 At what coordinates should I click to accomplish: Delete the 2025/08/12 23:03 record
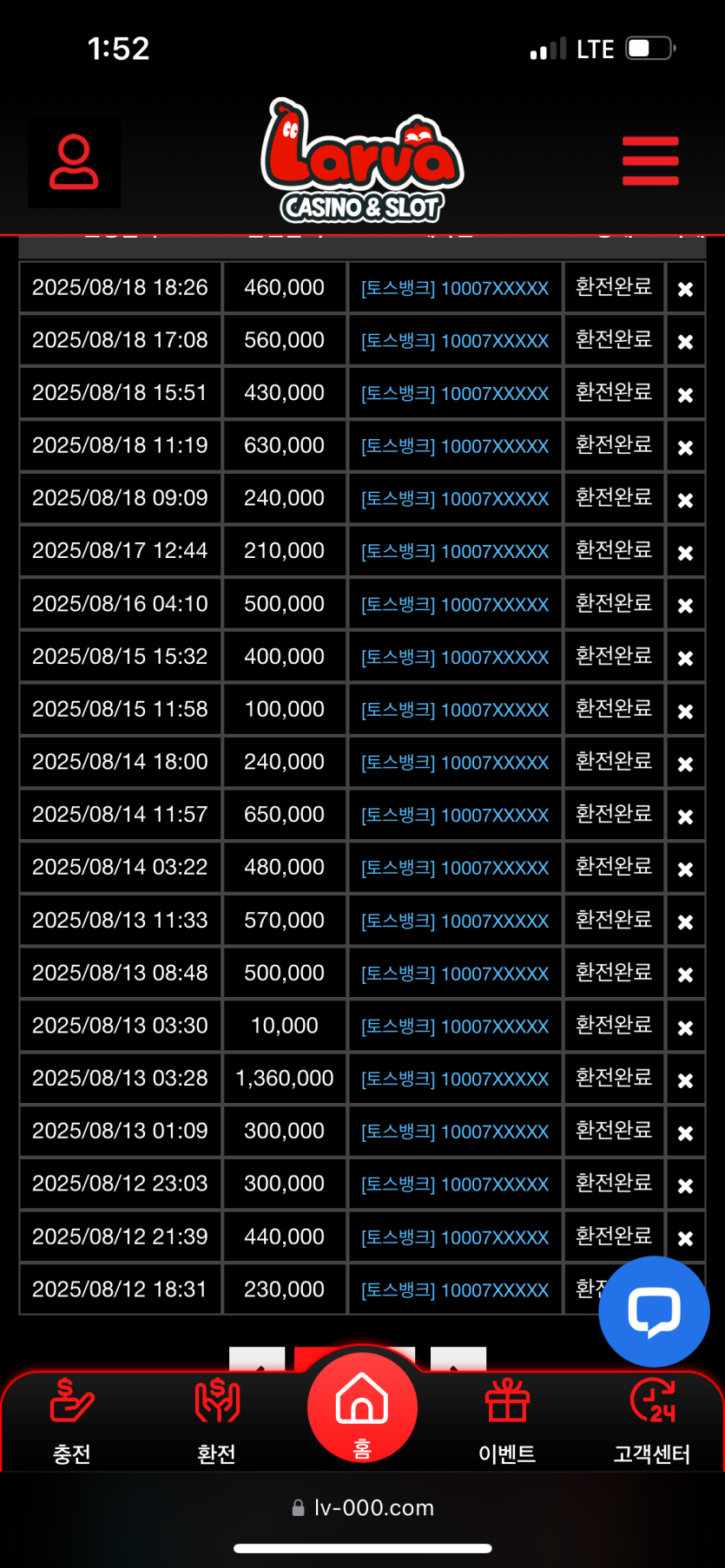pos(685,1185)
